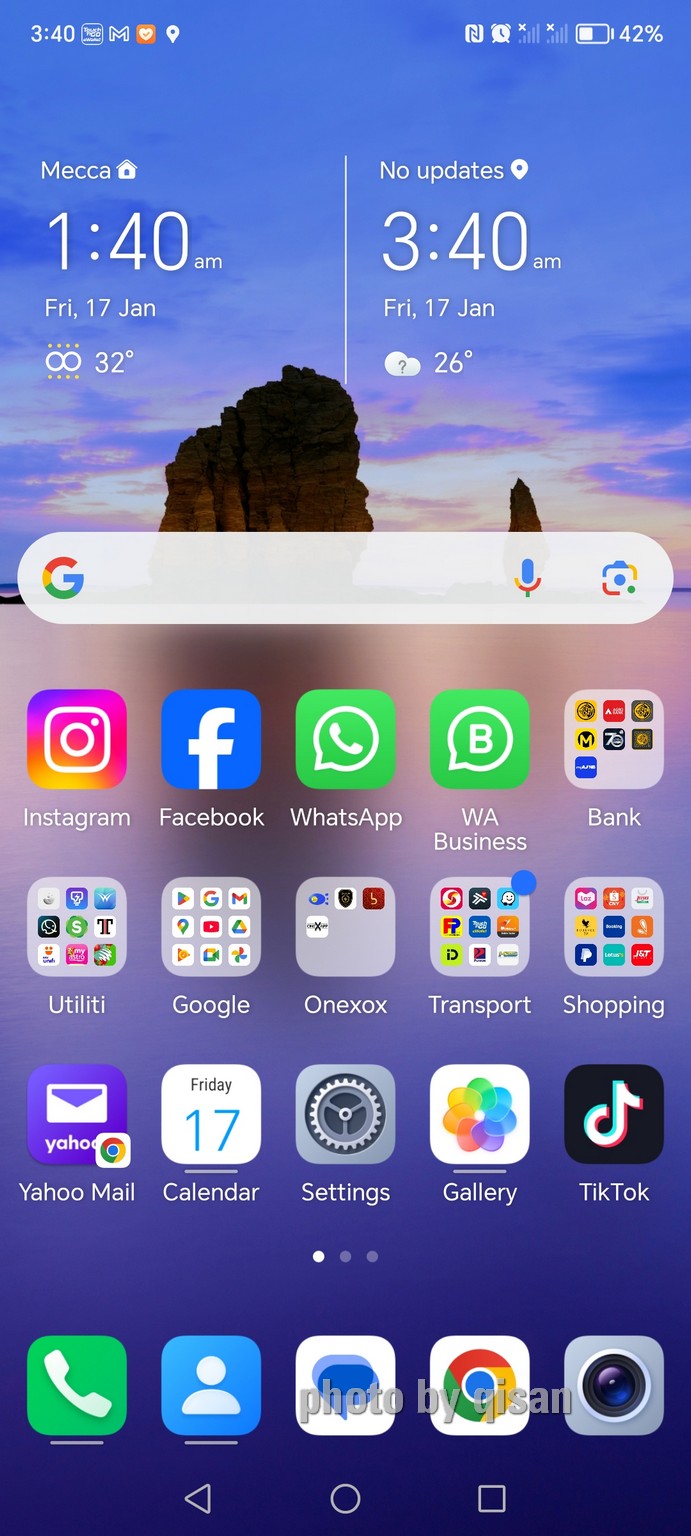
Task: Open the Google folder
Action: [211, 927]
